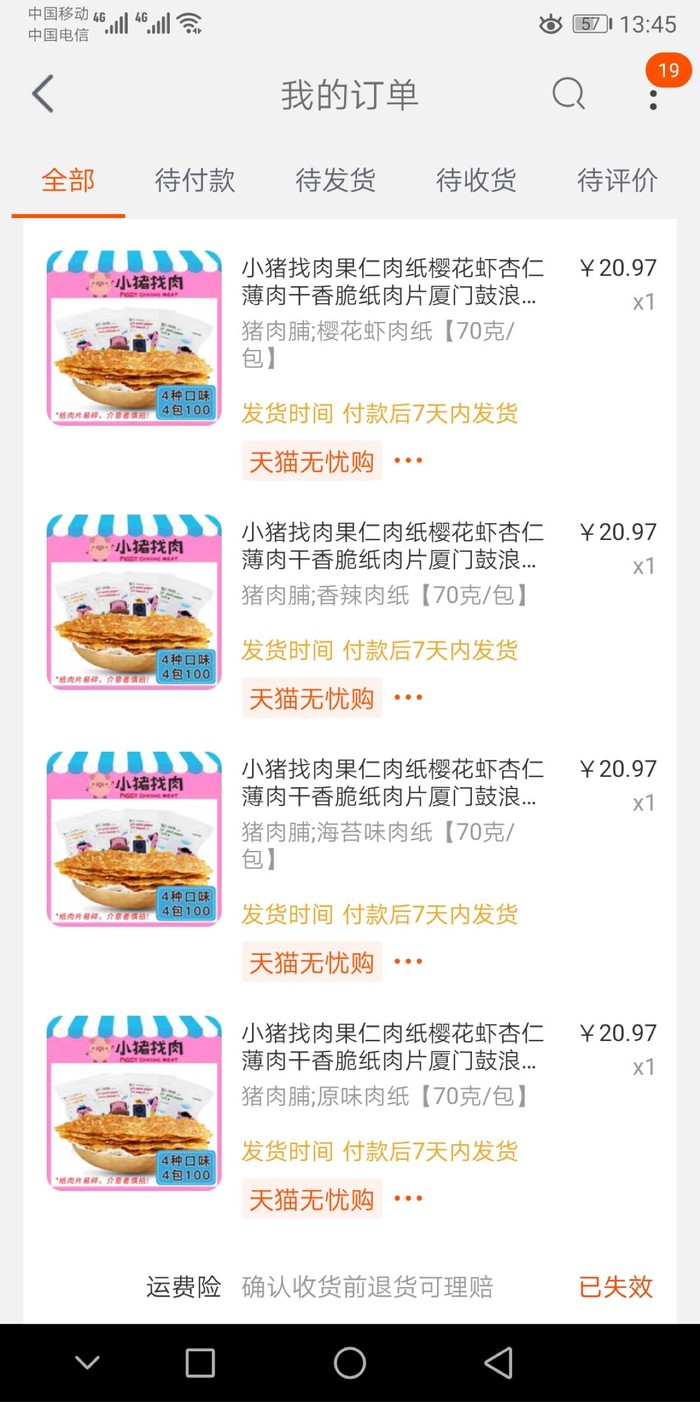Image resolution: width=700 pixels, height=1402 pixels.
Task: Switch to the 待付款 tab
Action: [195, 181]
